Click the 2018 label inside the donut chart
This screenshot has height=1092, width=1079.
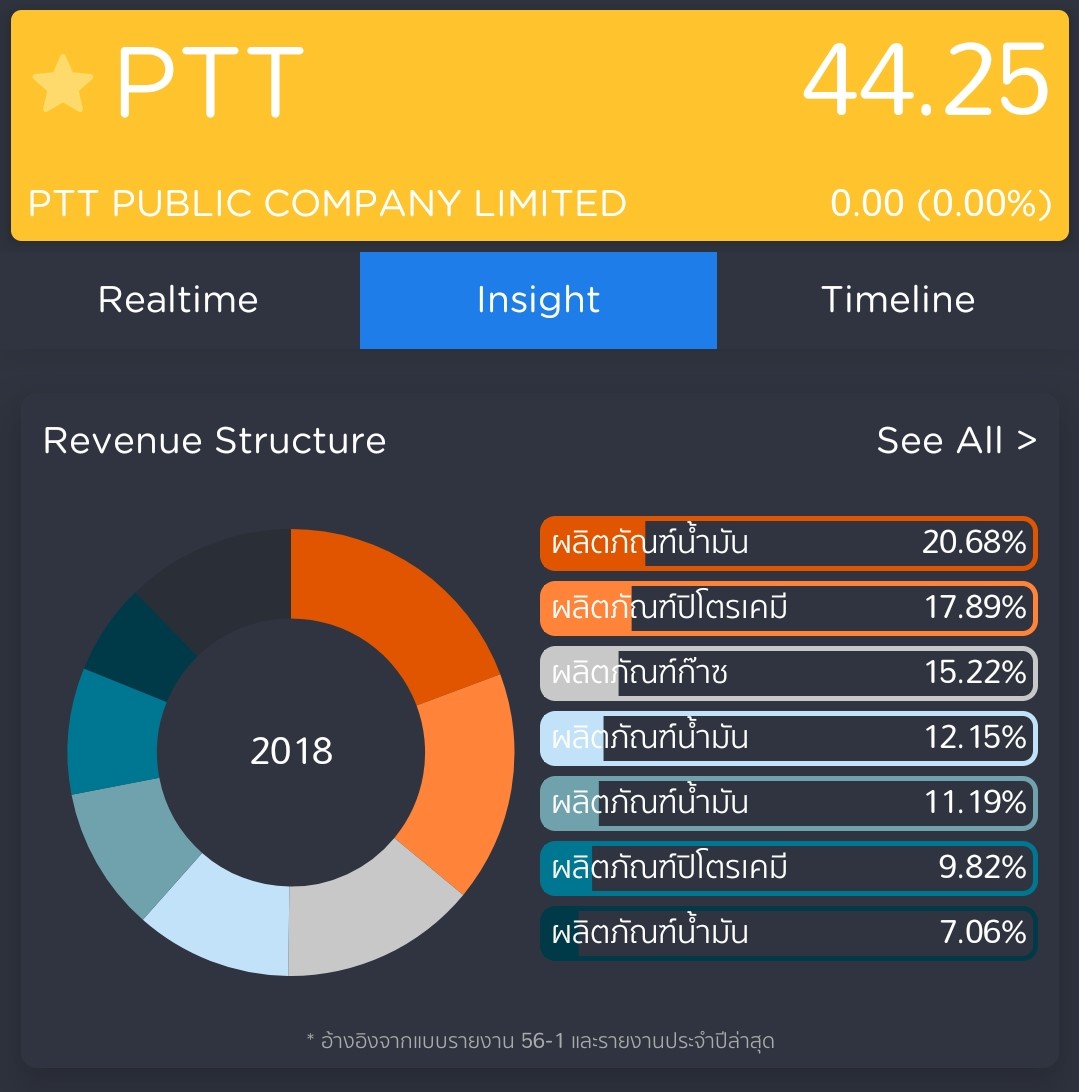tap(290, 750)
